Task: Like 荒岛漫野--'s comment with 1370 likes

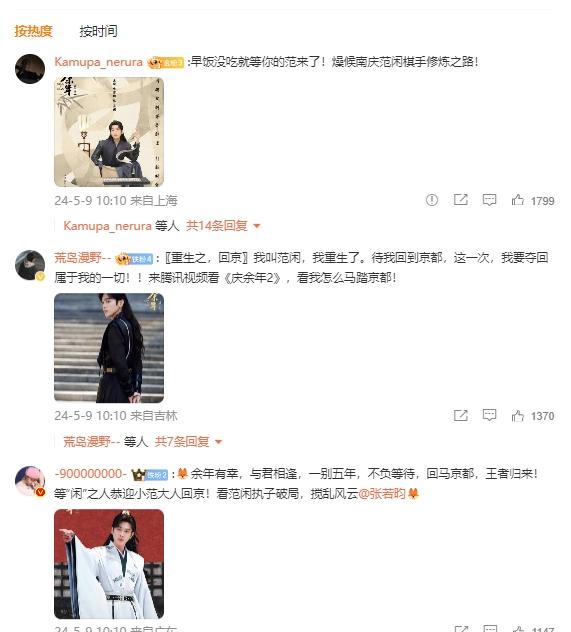Action: coord(533,416)
